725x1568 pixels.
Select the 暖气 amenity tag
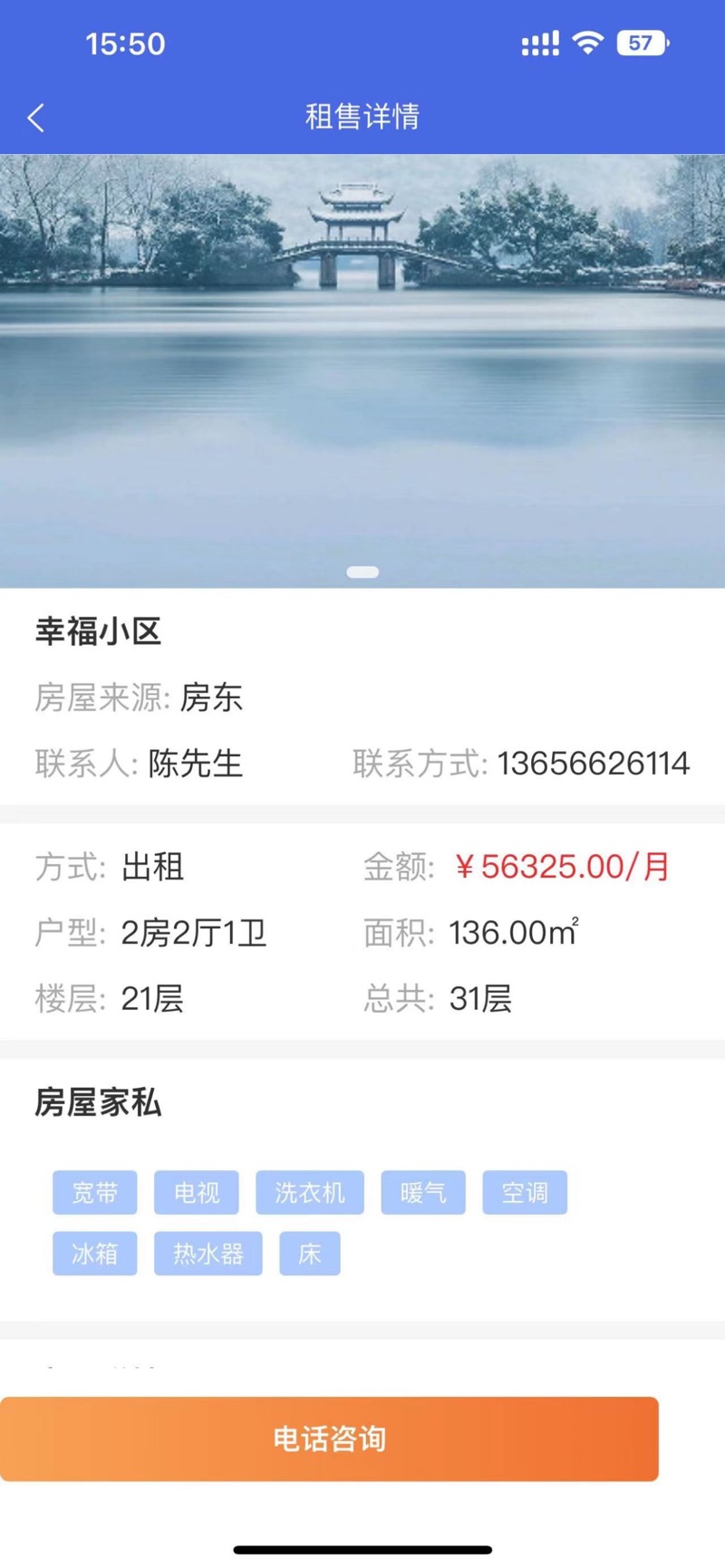(x=422, y=1193)
